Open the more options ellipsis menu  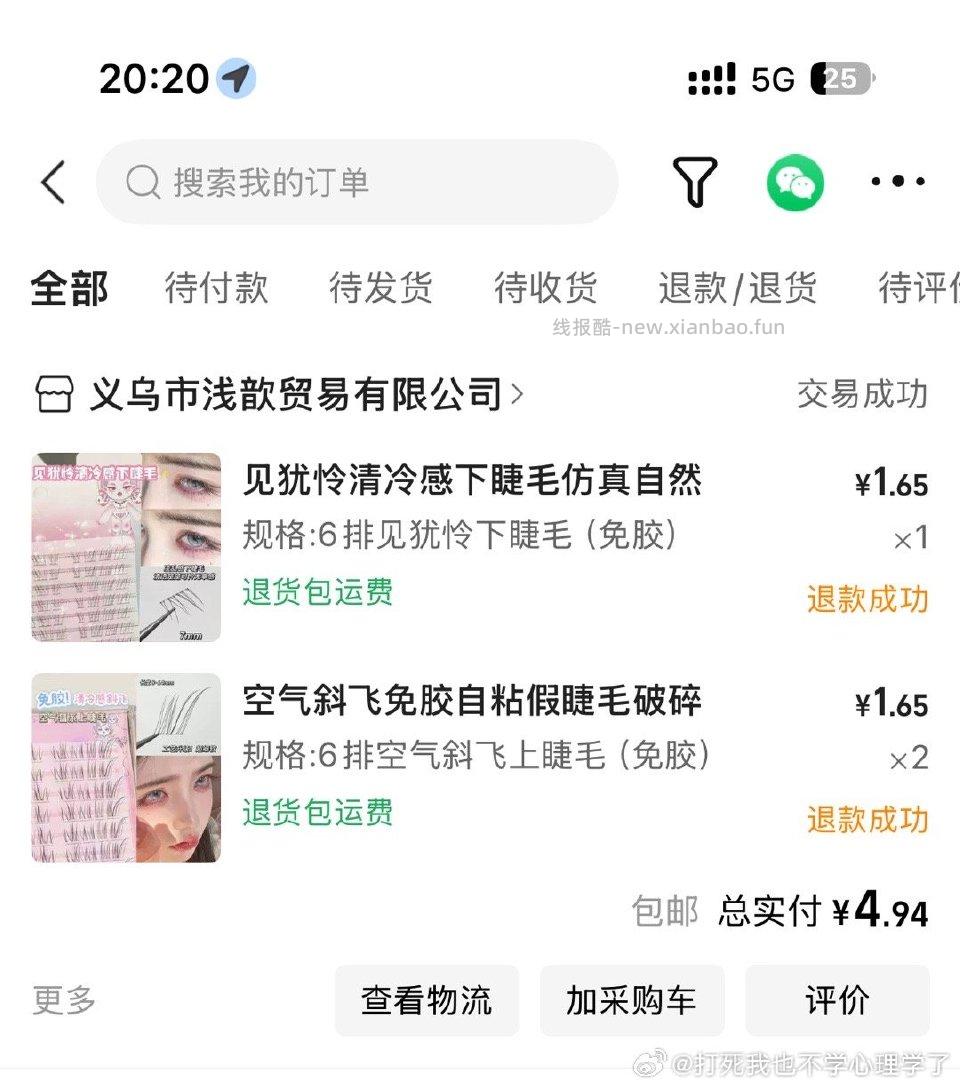[x=896, y=181]
